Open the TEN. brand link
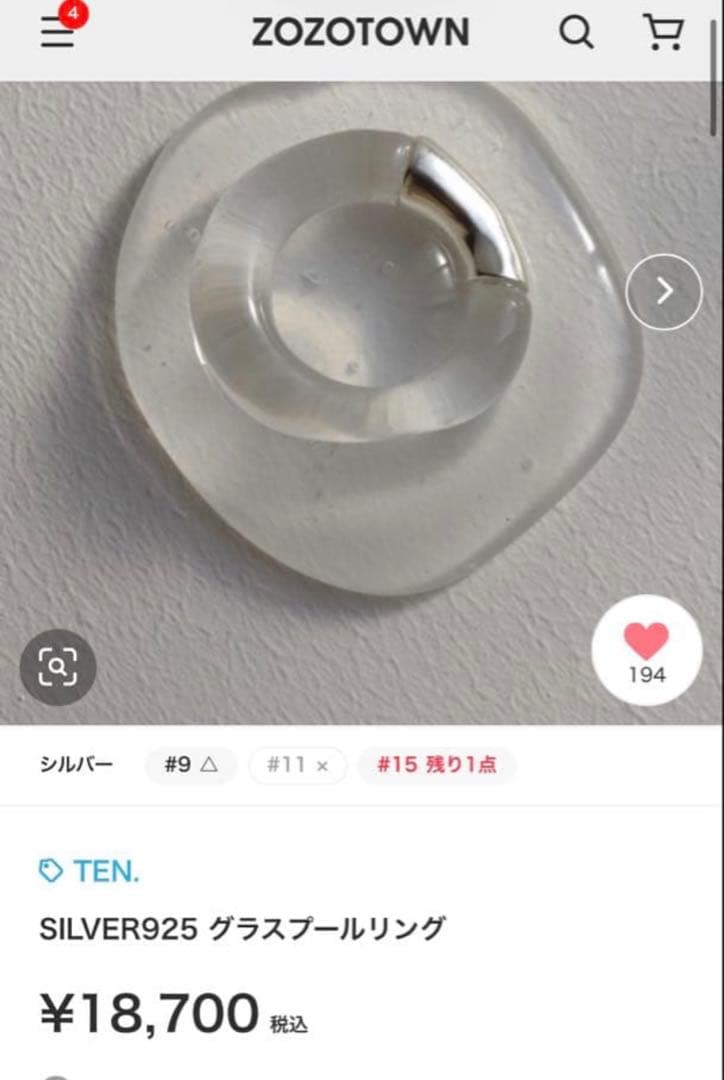The image size is (724, 1080). tap(90, 871)
